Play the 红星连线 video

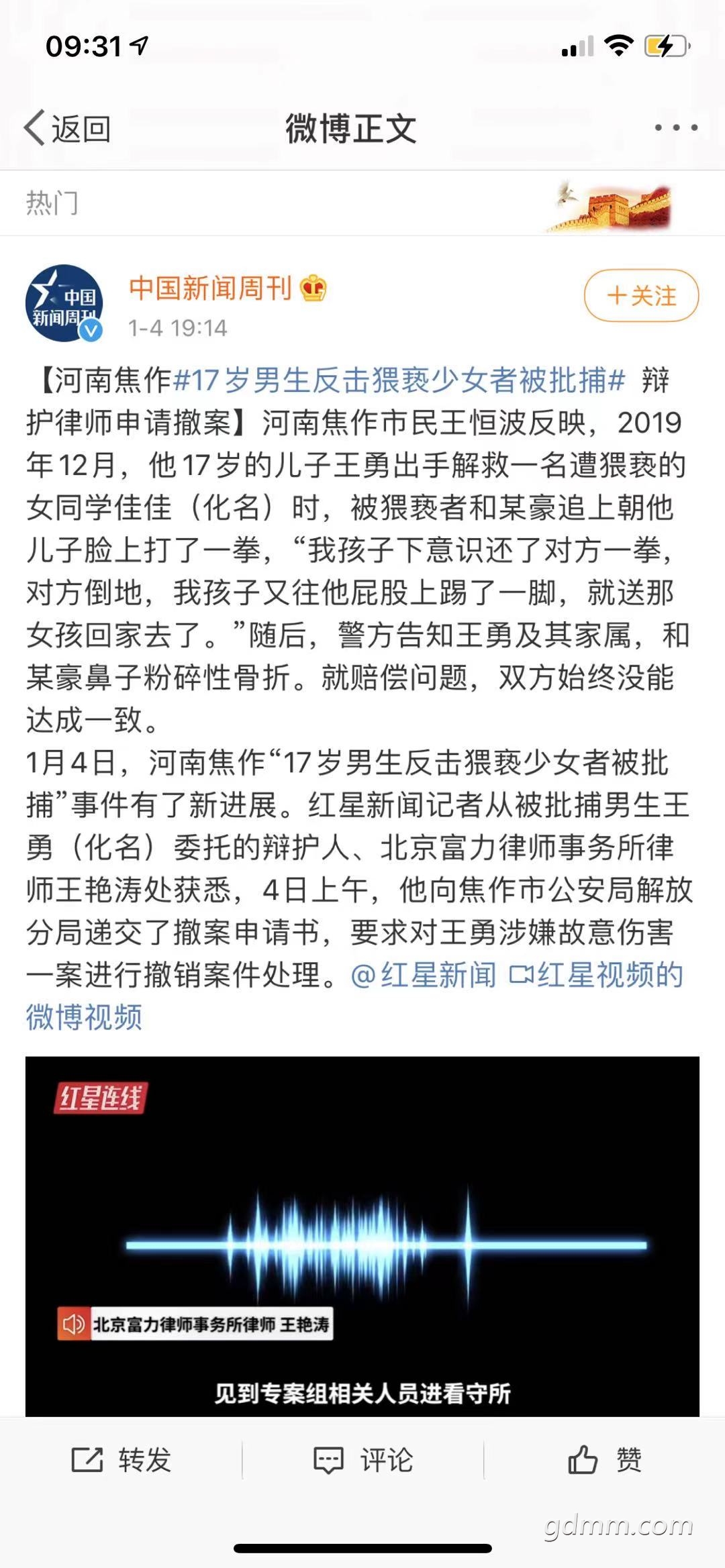pyautogui.click(x=362, y=1236)
